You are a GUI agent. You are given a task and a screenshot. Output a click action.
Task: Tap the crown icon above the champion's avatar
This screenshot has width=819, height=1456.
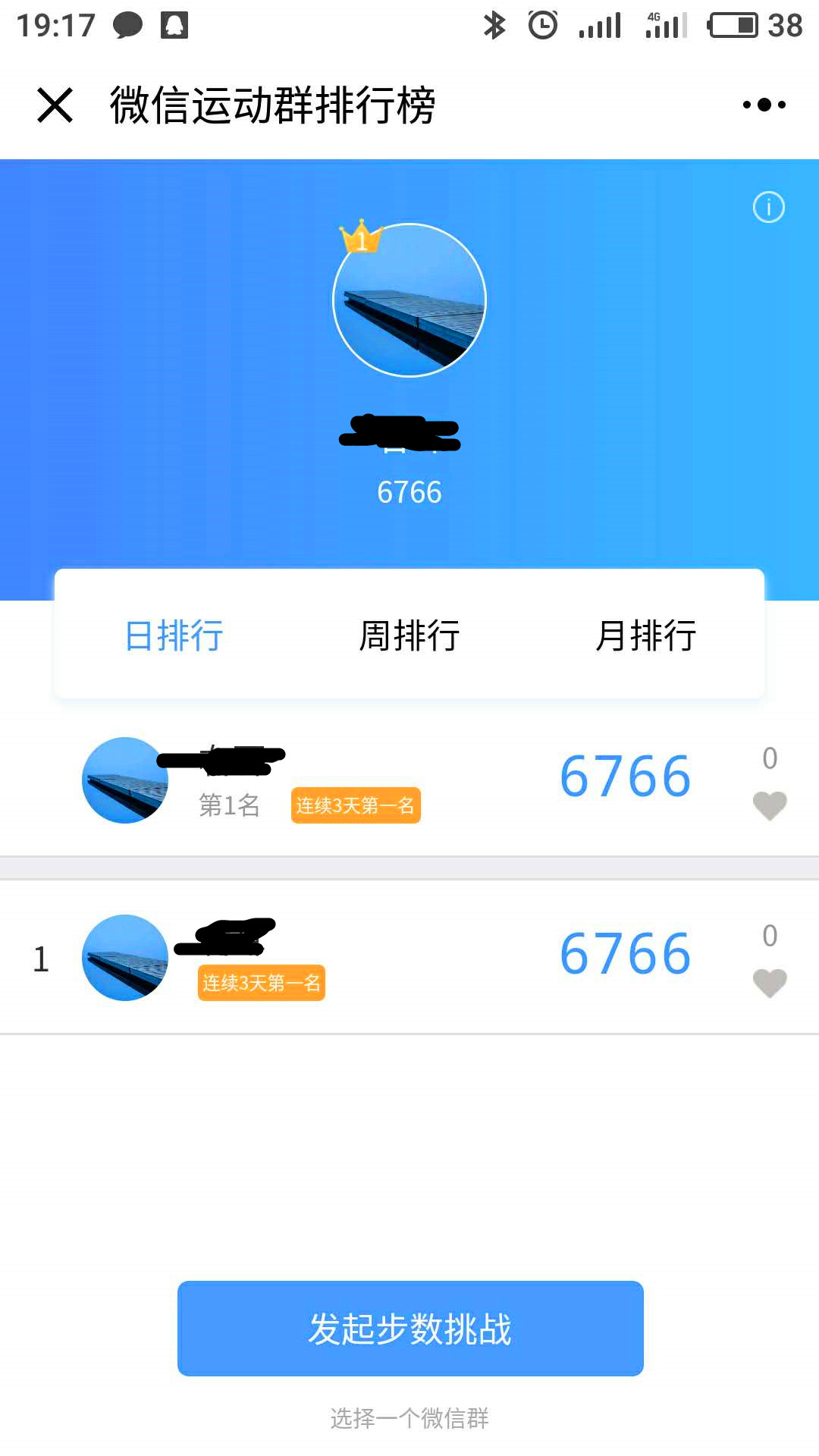click(x=362, y=240)
